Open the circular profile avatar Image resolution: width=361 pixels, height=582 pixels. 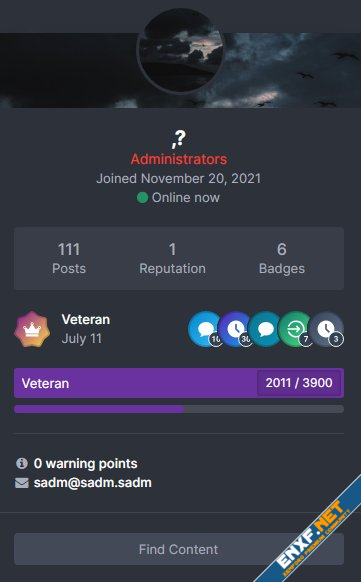(x=180, y=51)
